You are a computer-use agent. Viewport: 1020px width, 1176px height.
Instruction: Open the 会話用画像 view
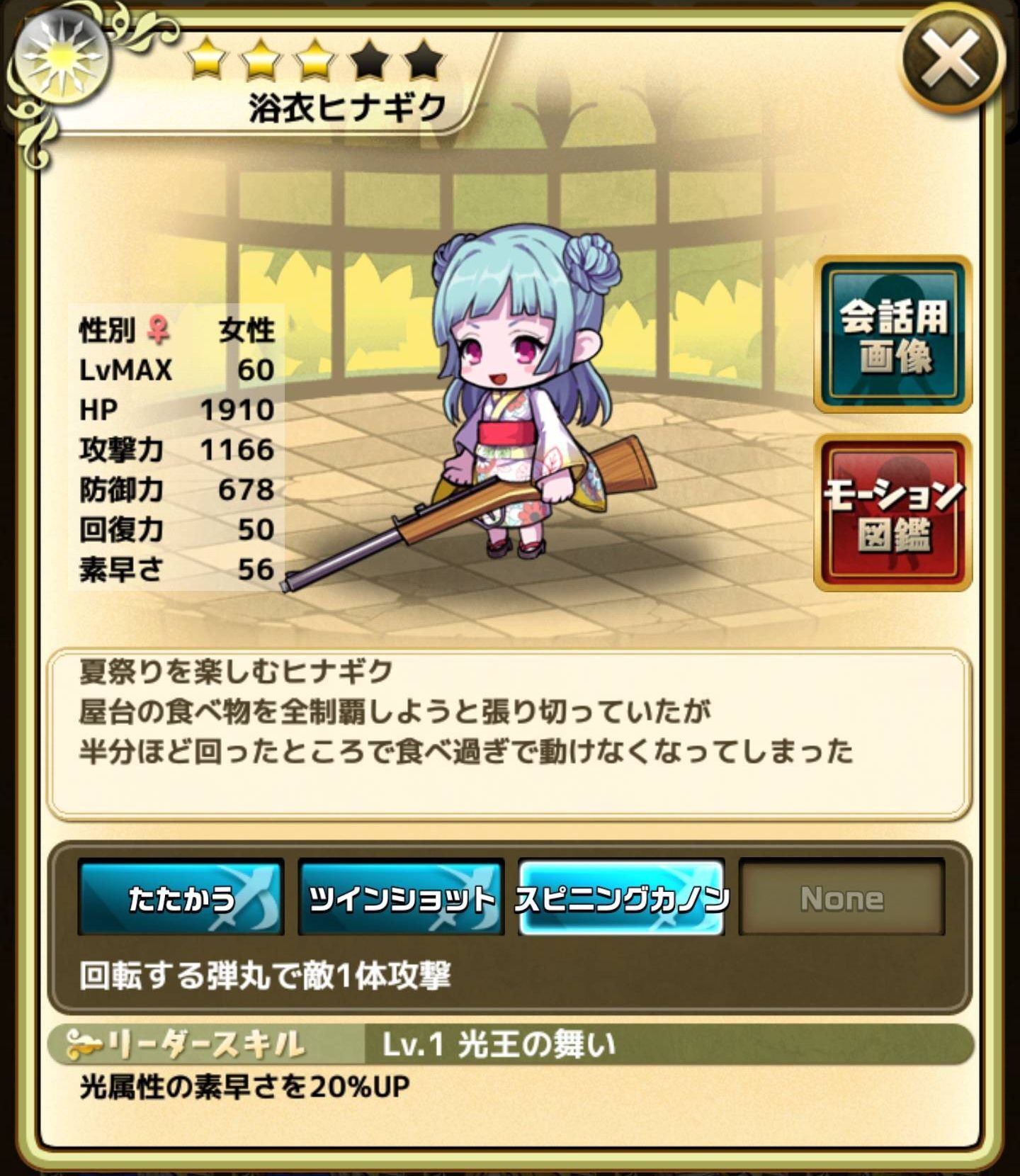[x=893, y=334]
